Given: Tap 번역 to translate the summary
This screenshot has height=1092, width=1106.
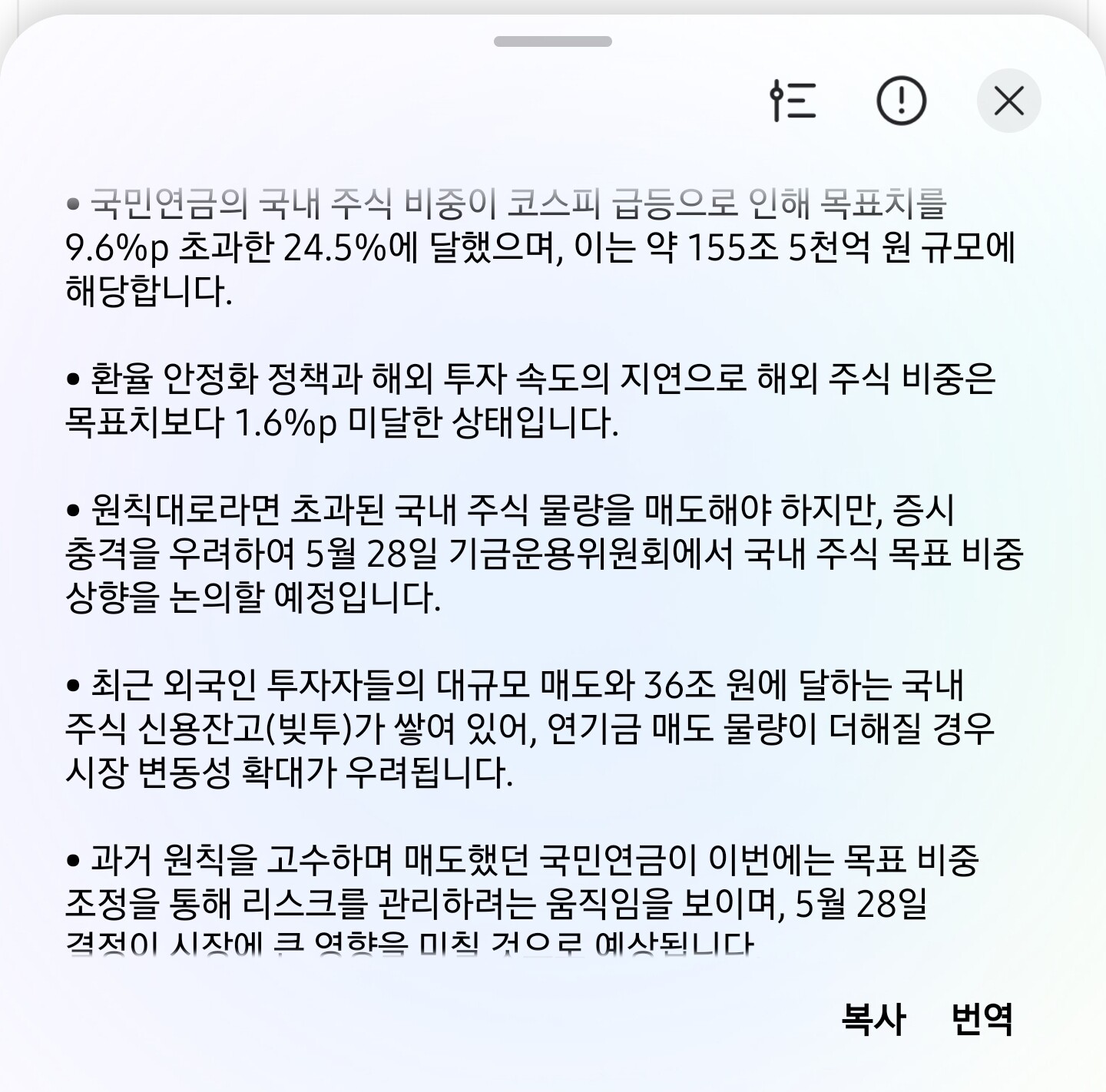Looking at the screenshot, I should [x=982, y=1020].
